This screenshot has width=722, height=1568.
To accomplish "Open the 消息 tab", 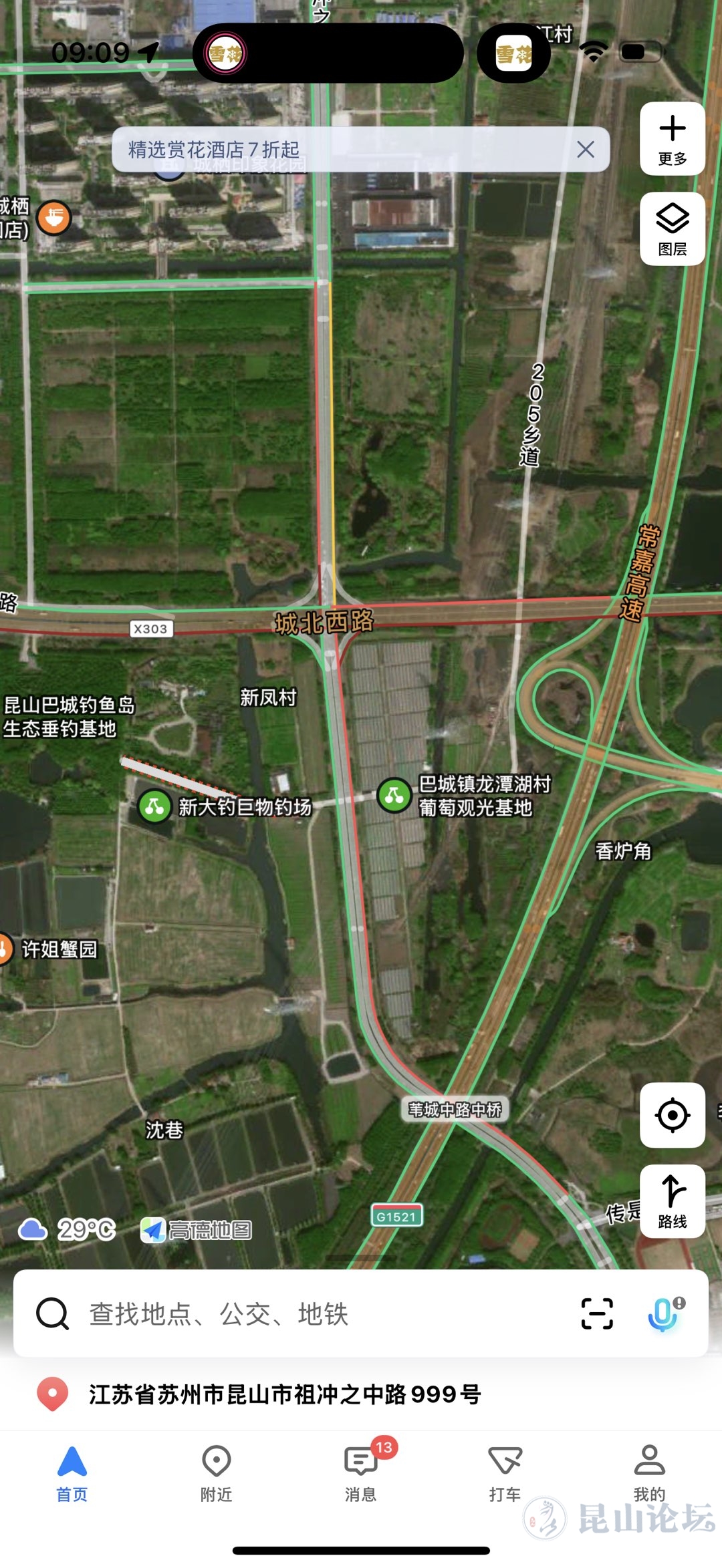I will [x=361, y=1473].
